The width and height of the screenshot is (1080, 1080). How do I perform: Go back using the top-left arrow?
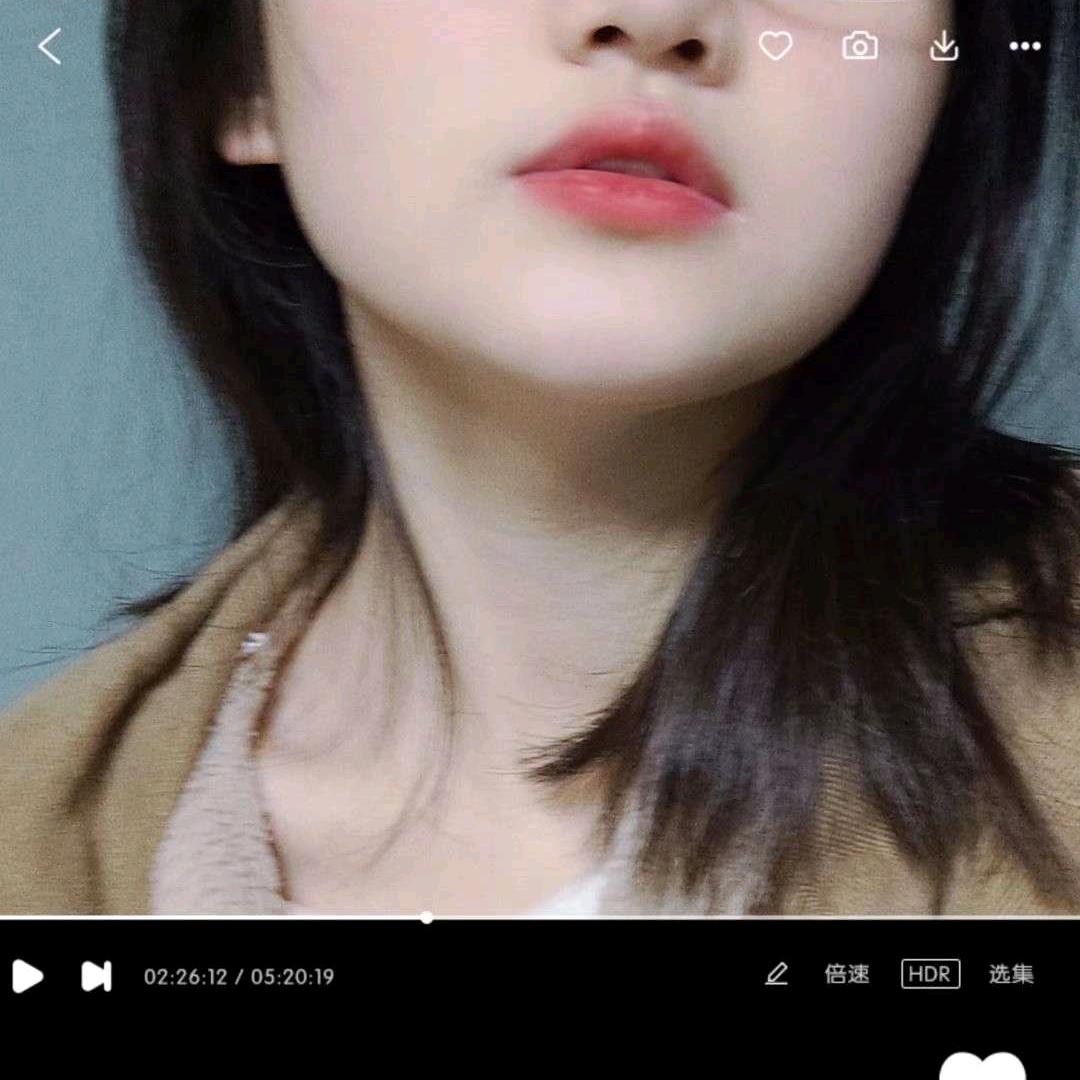[50, 46]
